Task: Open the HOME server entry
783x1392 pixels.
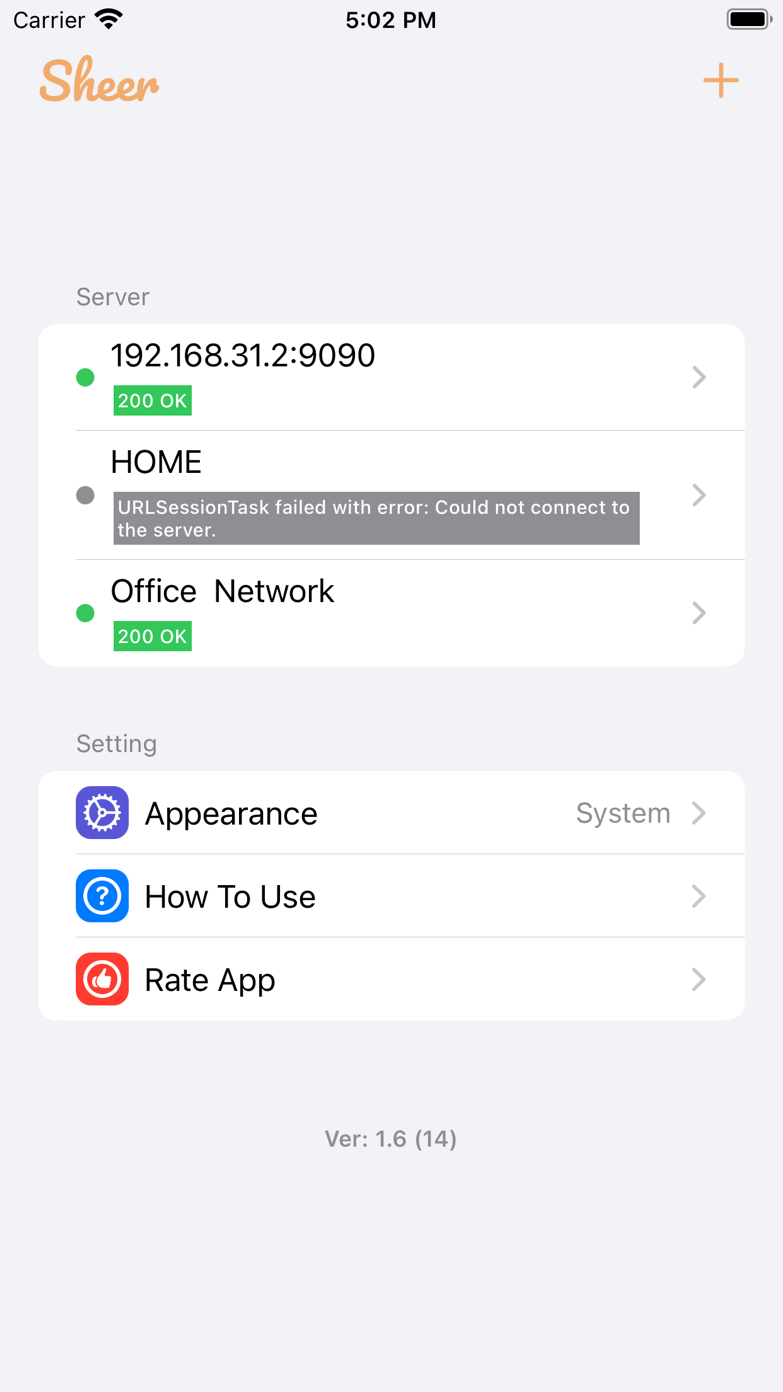Action: 390,495
